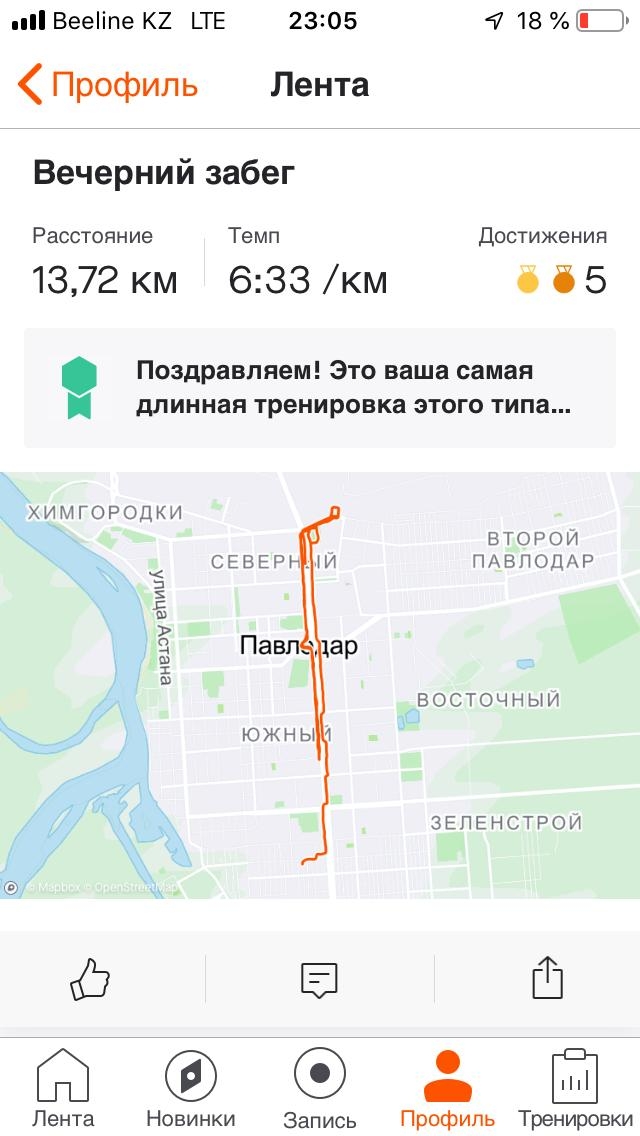Open comments on Вечерний забег
The image size is (640, 1136).
pyautogui.click(x=320, y=978)
